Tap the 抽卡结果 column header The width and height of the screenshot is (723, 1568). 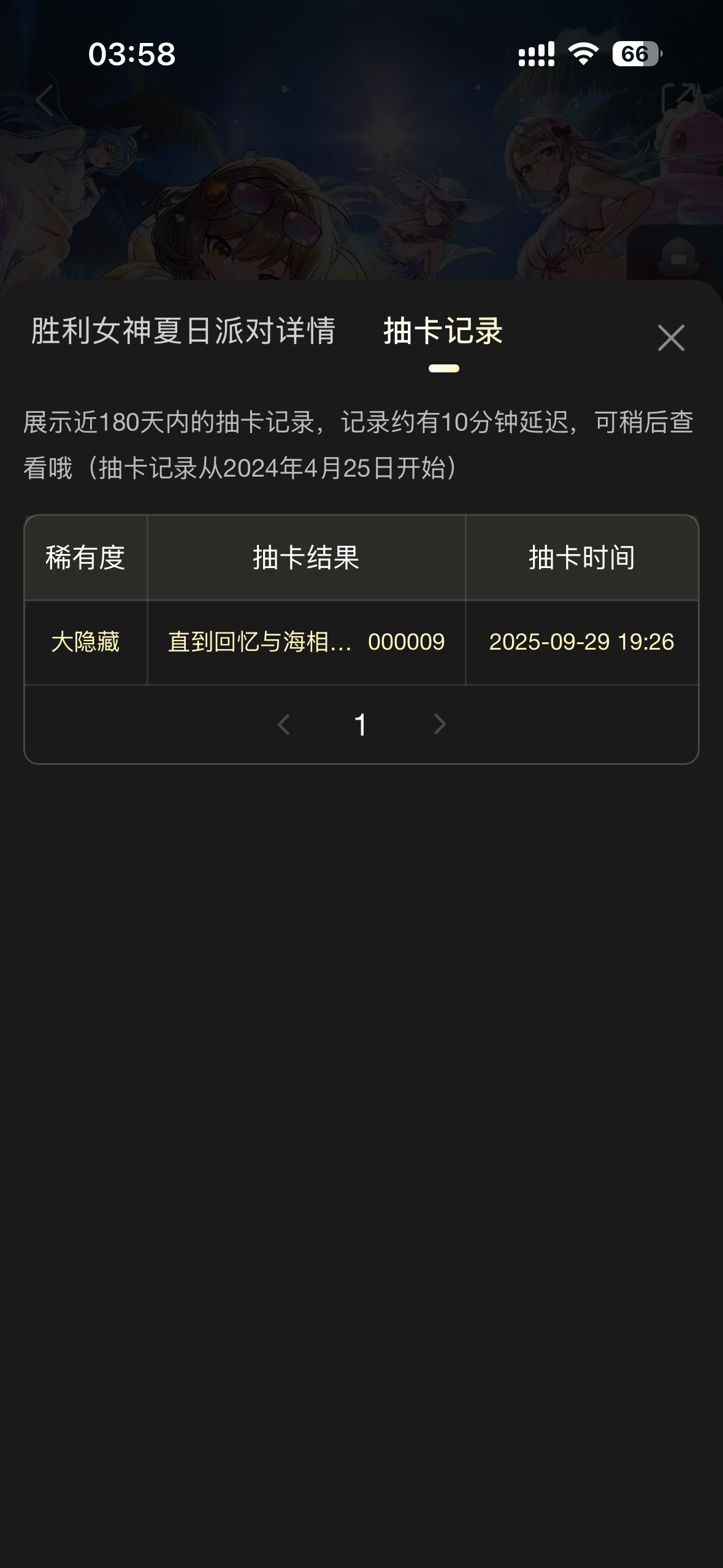(307, 557)
